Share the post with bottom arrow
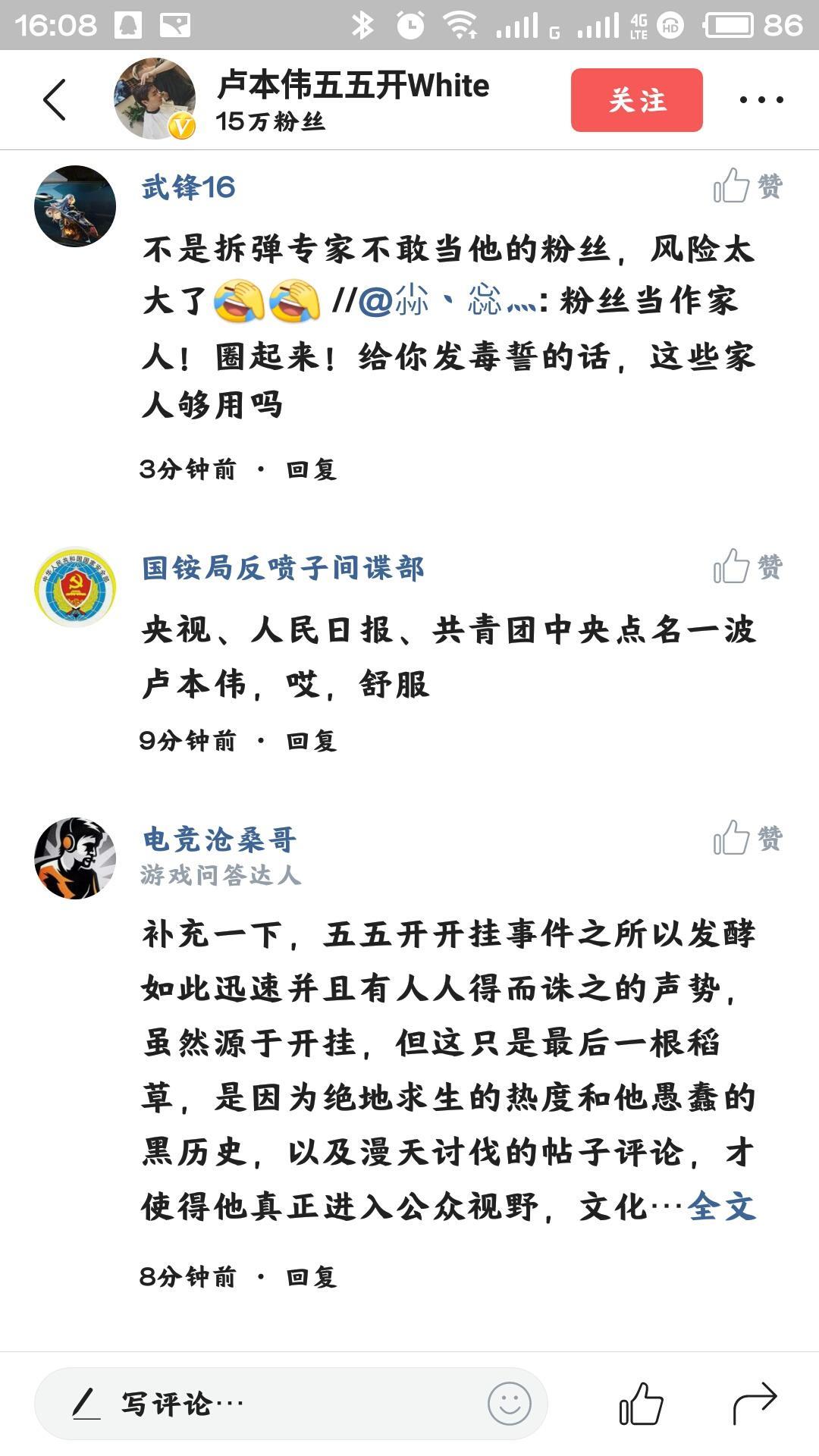 [755, 1404]
